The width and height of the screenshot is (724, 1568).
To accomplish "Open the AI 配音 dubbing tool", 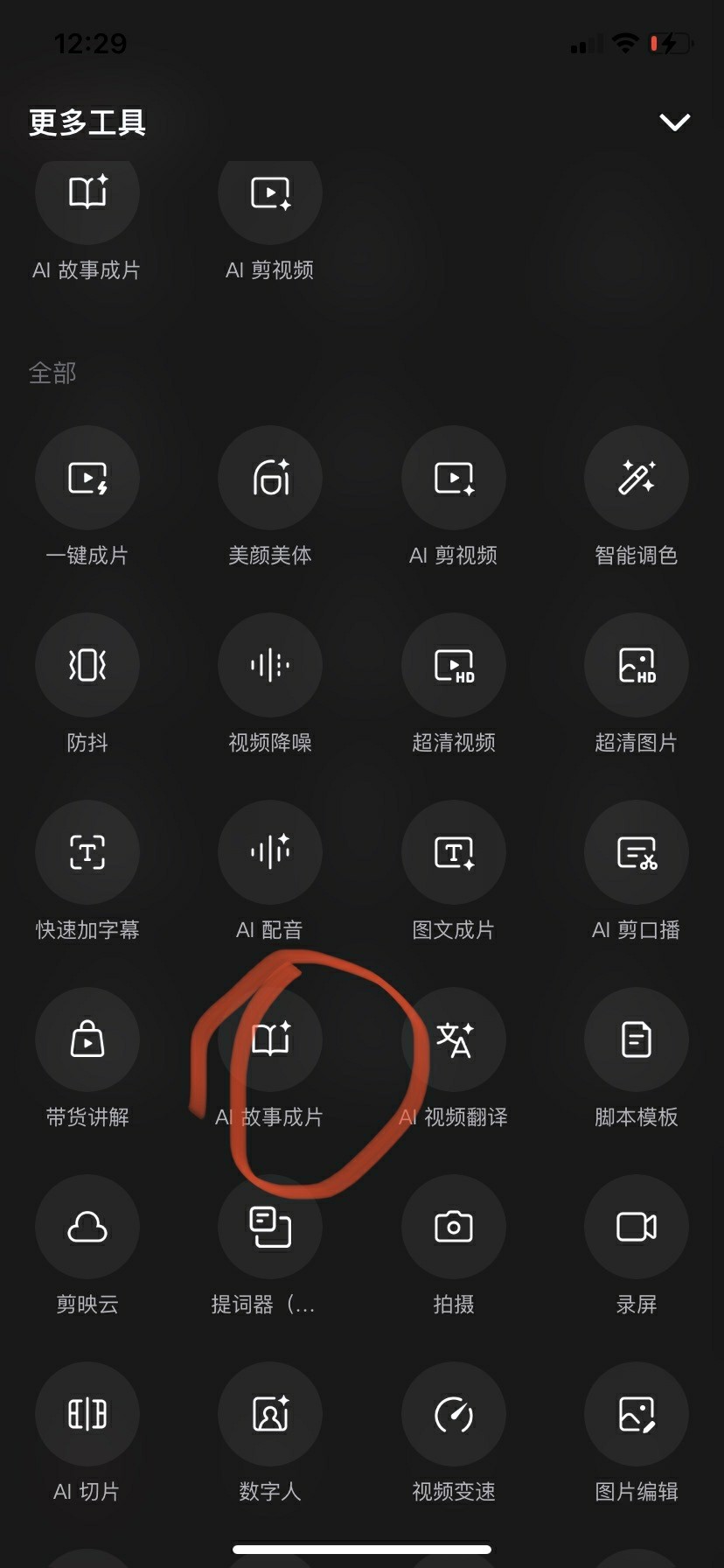I will point(270,853).
